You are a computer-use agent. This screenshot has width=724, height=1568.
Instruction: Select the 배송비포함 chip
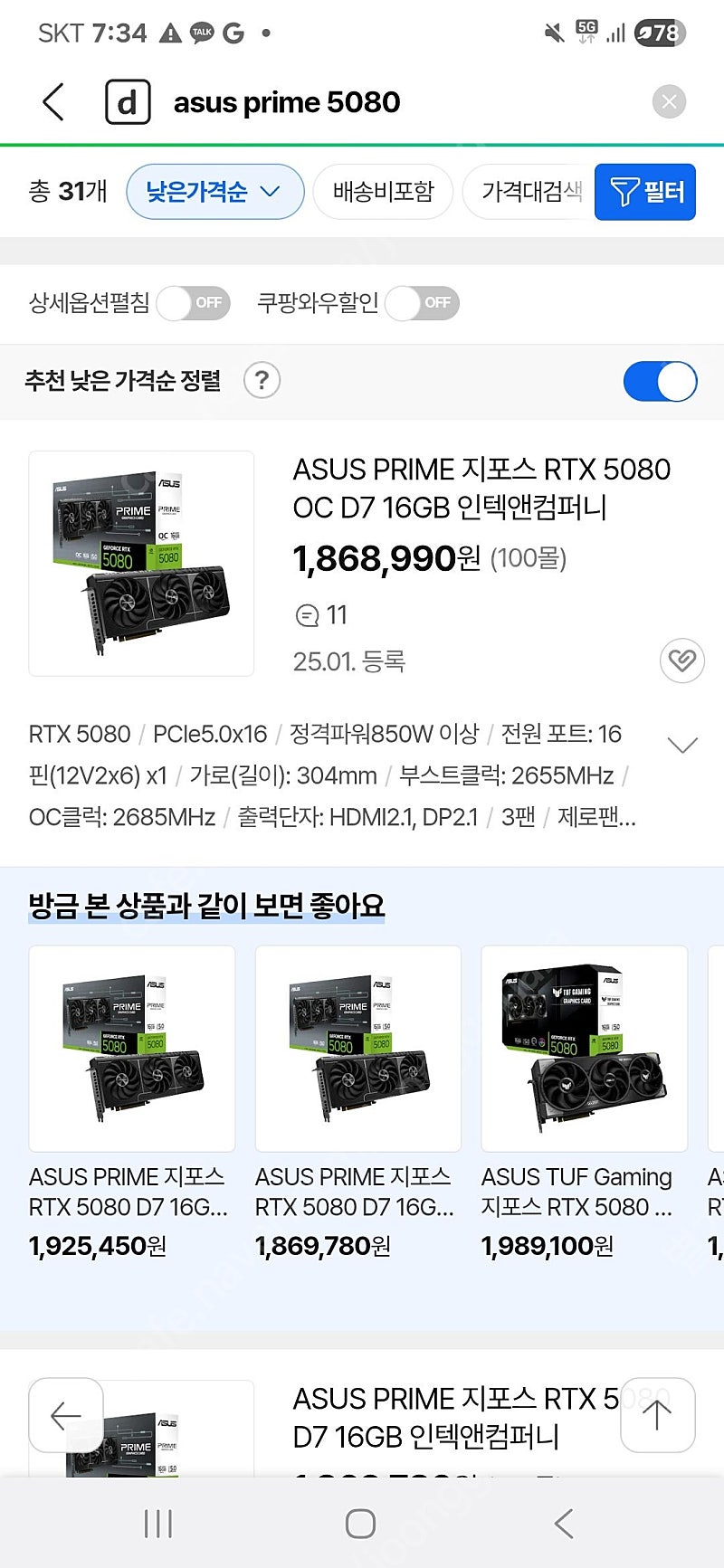[383, 192]
